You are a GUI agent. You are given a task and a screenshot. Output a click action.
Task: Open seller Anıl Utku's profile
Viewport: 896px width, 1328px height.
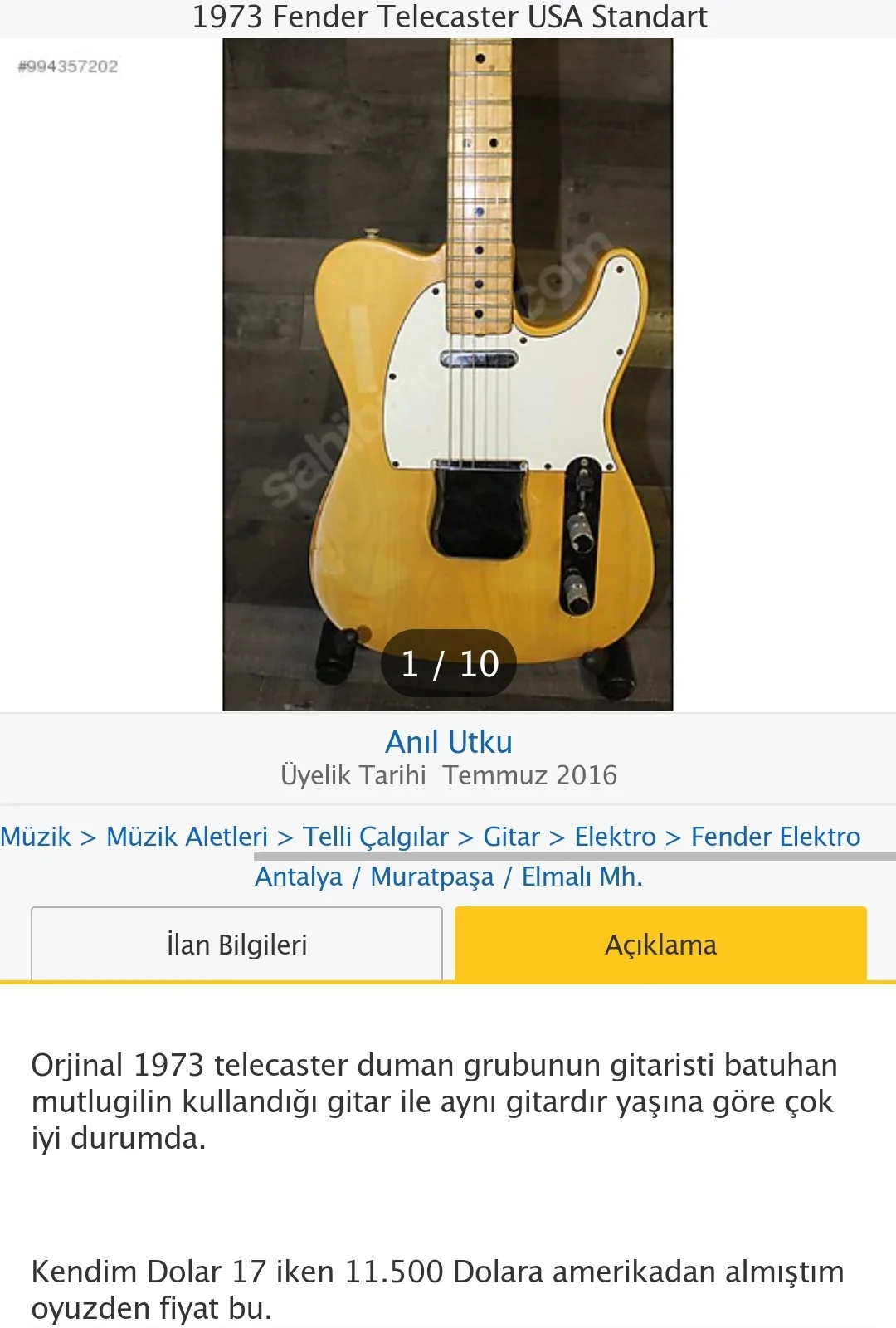(449, 742)
